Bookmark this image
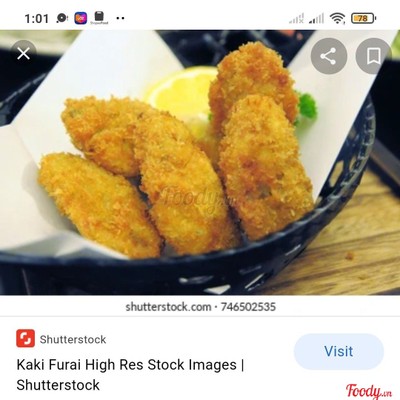400x400 pixels. pos(374,56)
